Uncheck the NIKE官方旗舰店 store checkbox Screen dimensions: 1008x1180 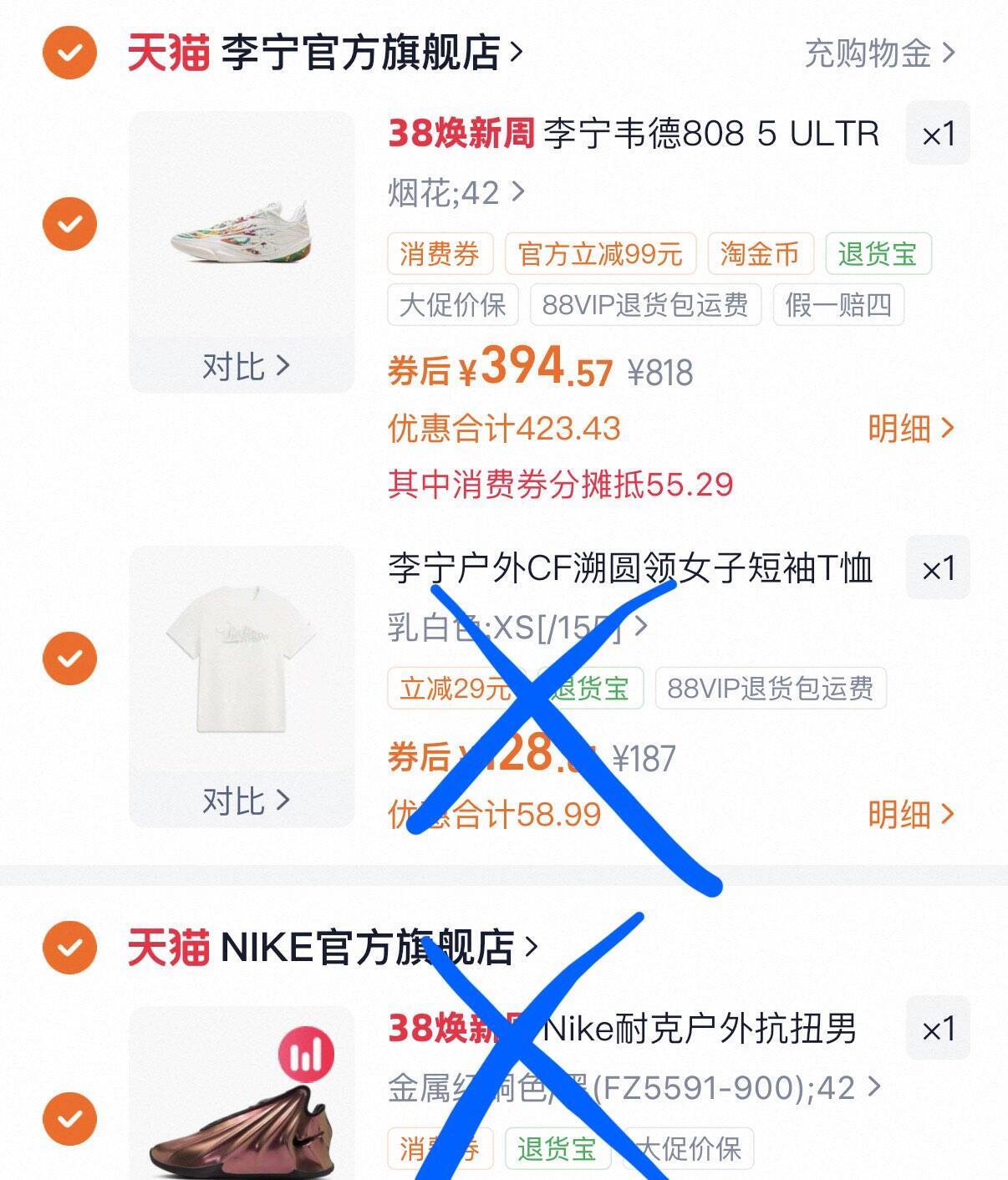click(70, 948)
